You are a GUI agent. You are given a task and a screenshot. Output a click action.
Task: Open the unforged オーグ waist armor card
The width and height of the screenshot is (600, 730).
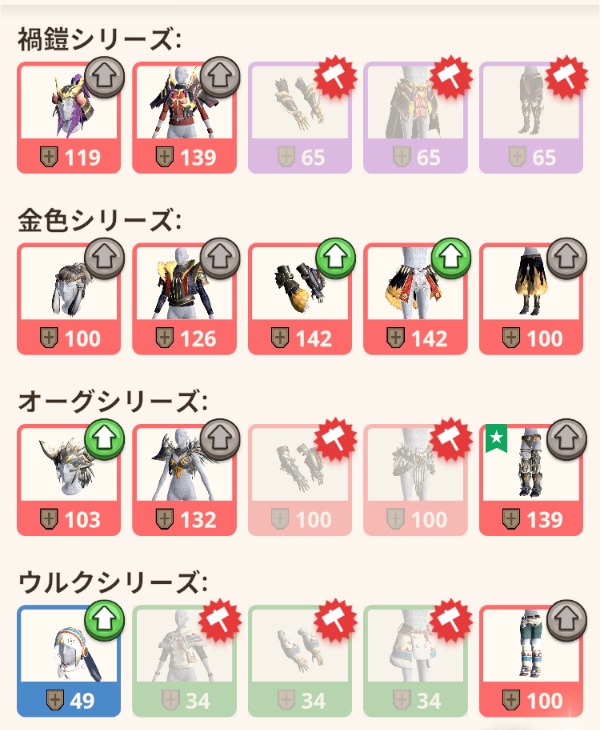point(414,477)
